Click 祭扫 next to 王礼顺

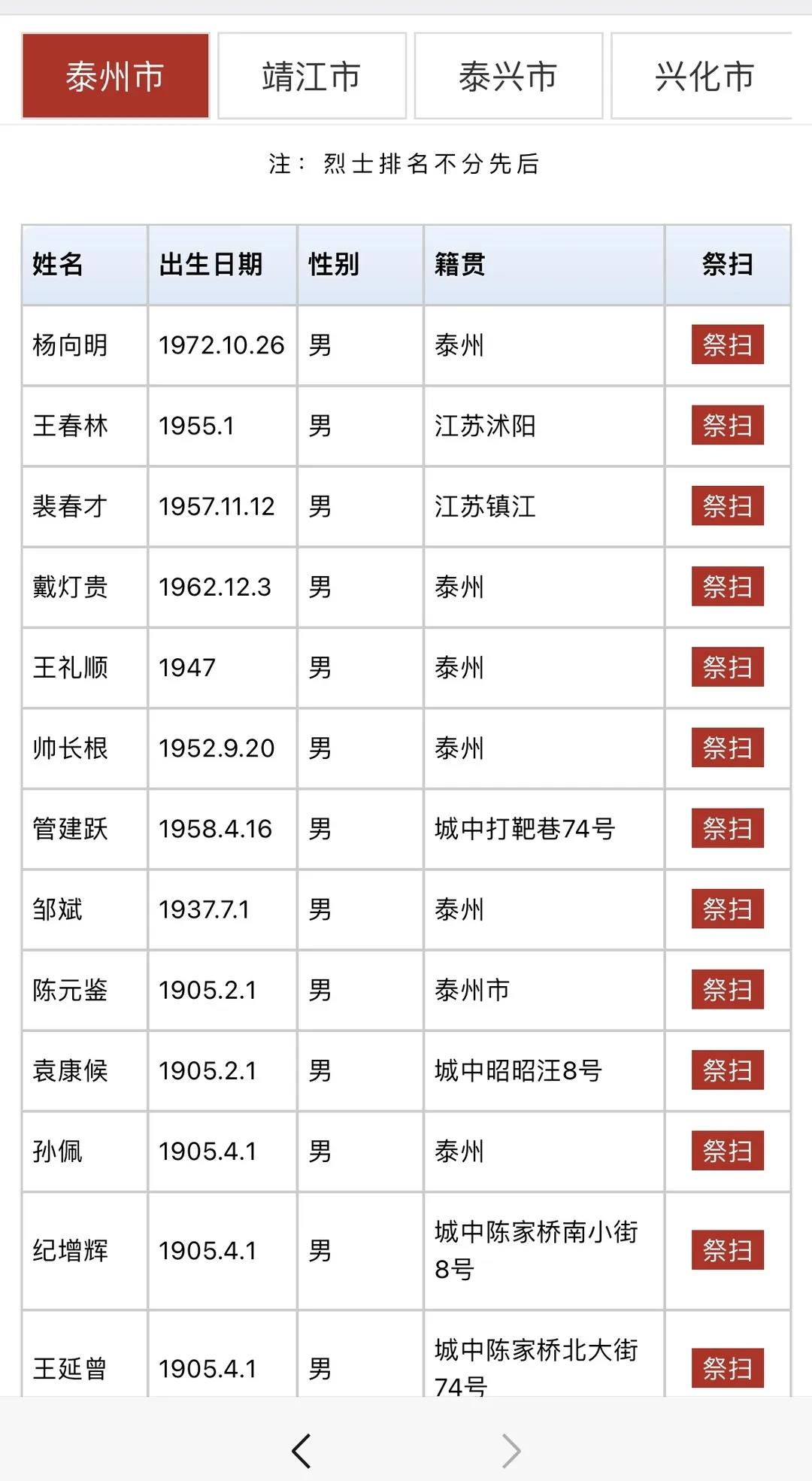tap(727, 666)
